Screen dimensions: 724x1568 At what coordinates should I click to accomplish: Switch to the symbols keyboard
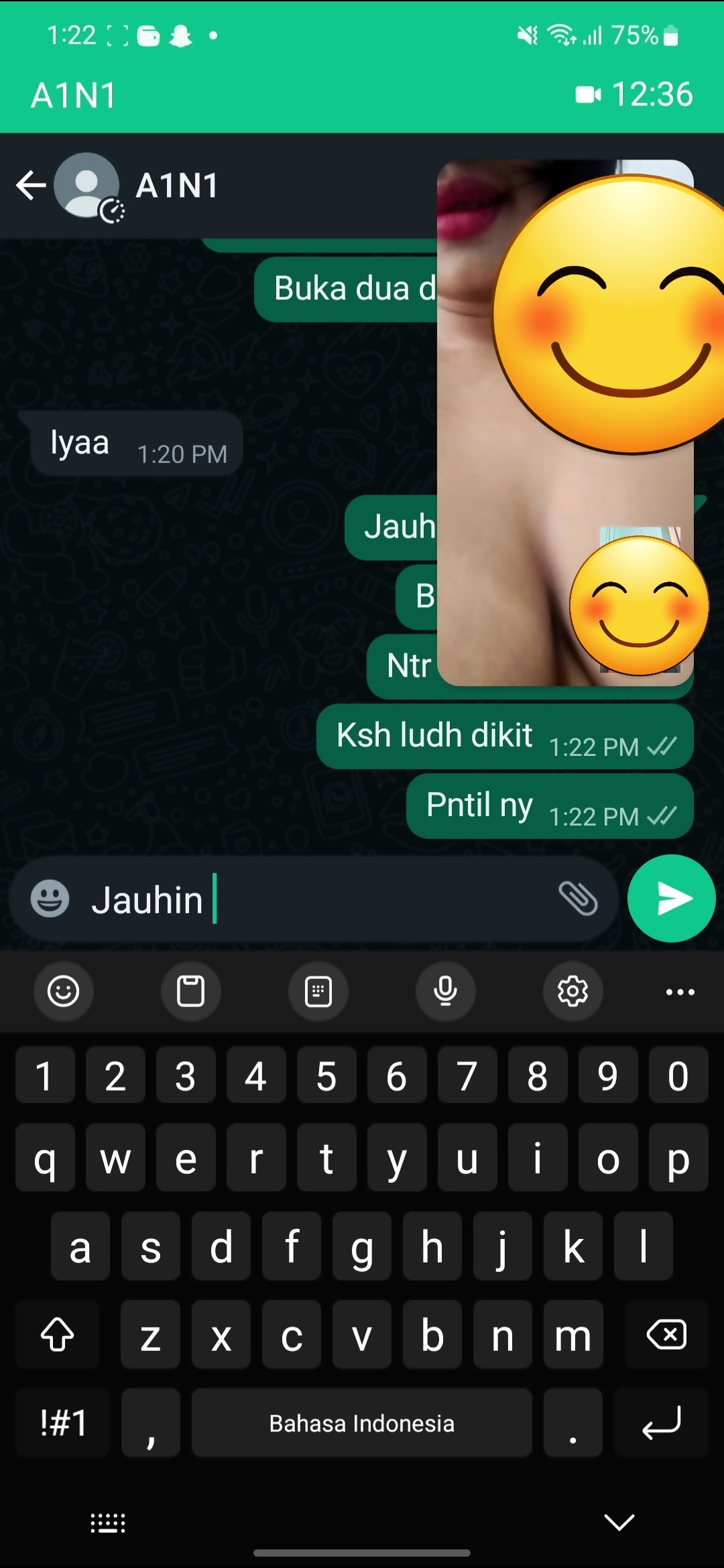(x=64, y=1423)
